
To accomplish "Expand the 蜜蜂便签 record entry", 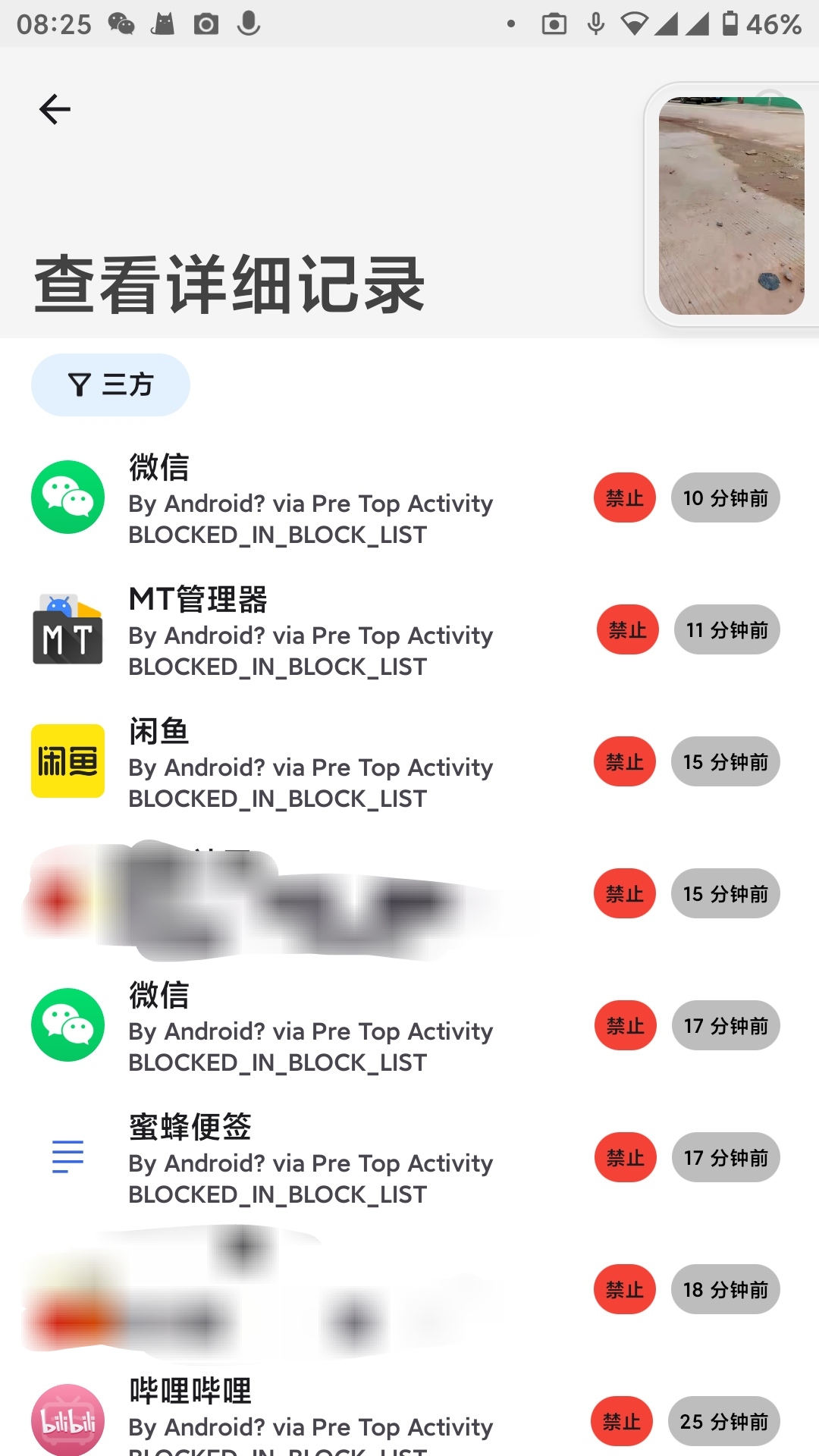I will tap(309, 1158).
